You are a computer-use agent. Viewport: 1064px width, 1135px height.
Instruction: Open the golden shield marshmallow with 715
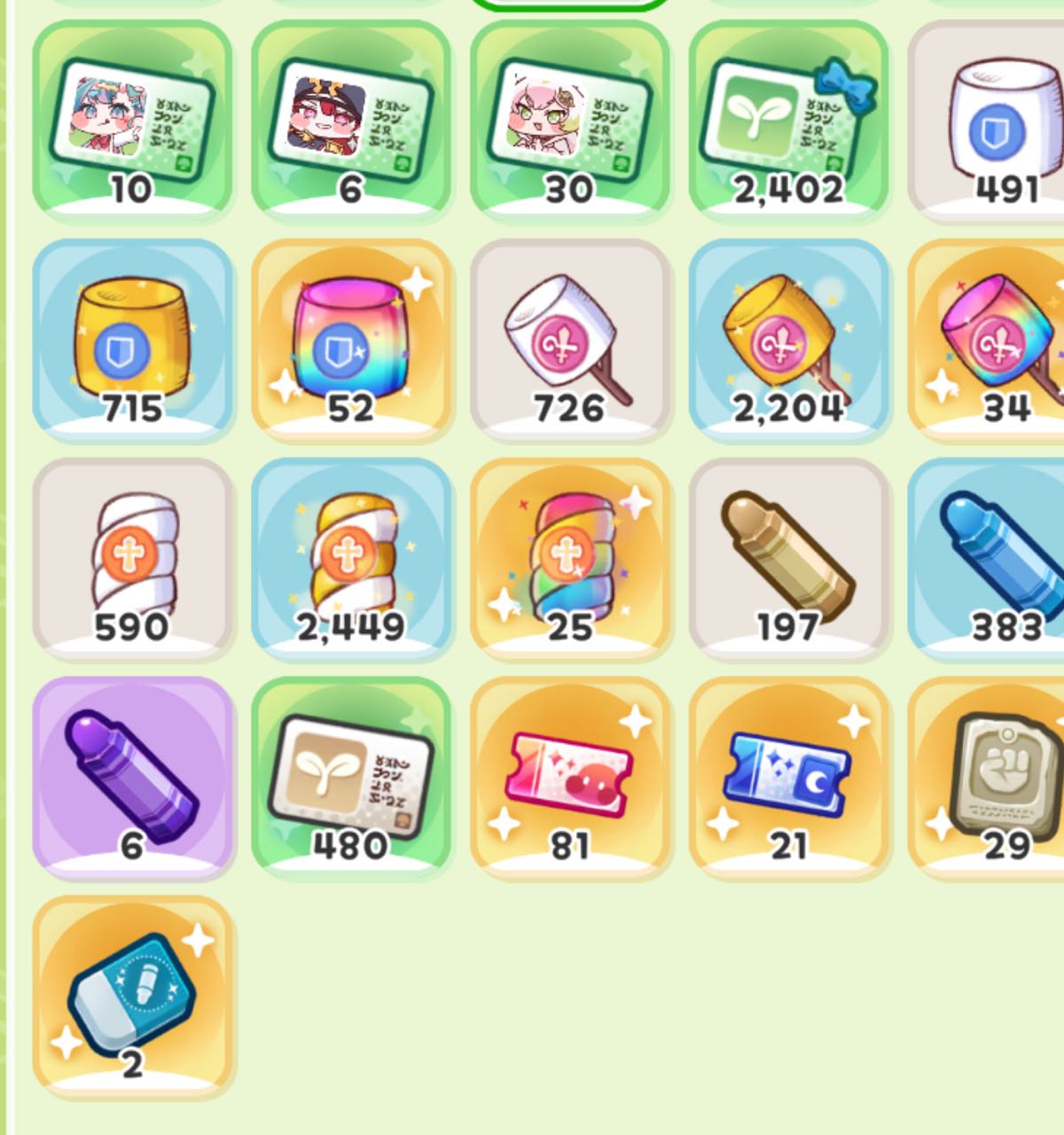133,340
